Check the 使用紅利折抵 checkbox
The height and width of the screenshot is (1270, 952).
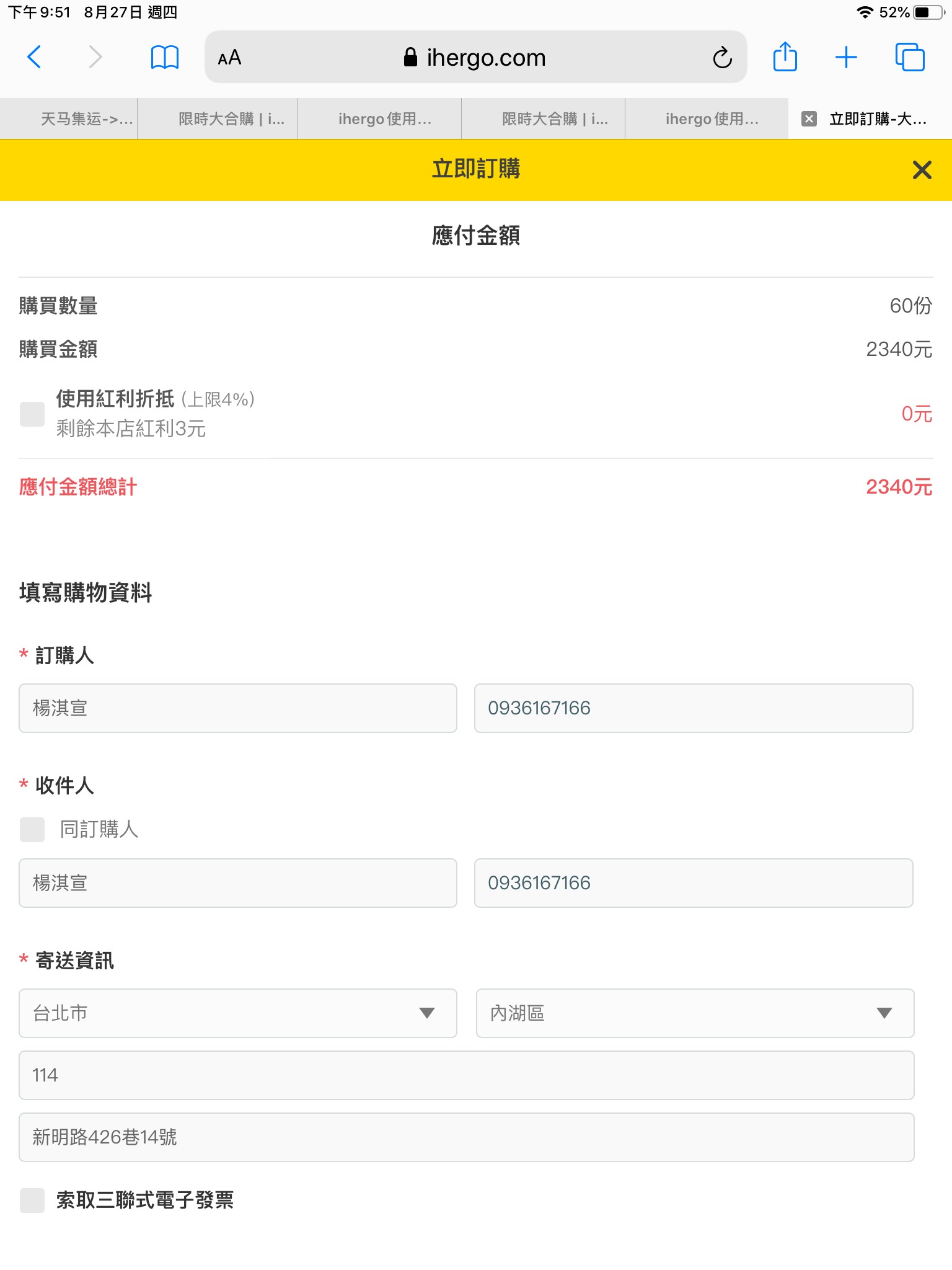pyautogui.click(x=32, y=414)
